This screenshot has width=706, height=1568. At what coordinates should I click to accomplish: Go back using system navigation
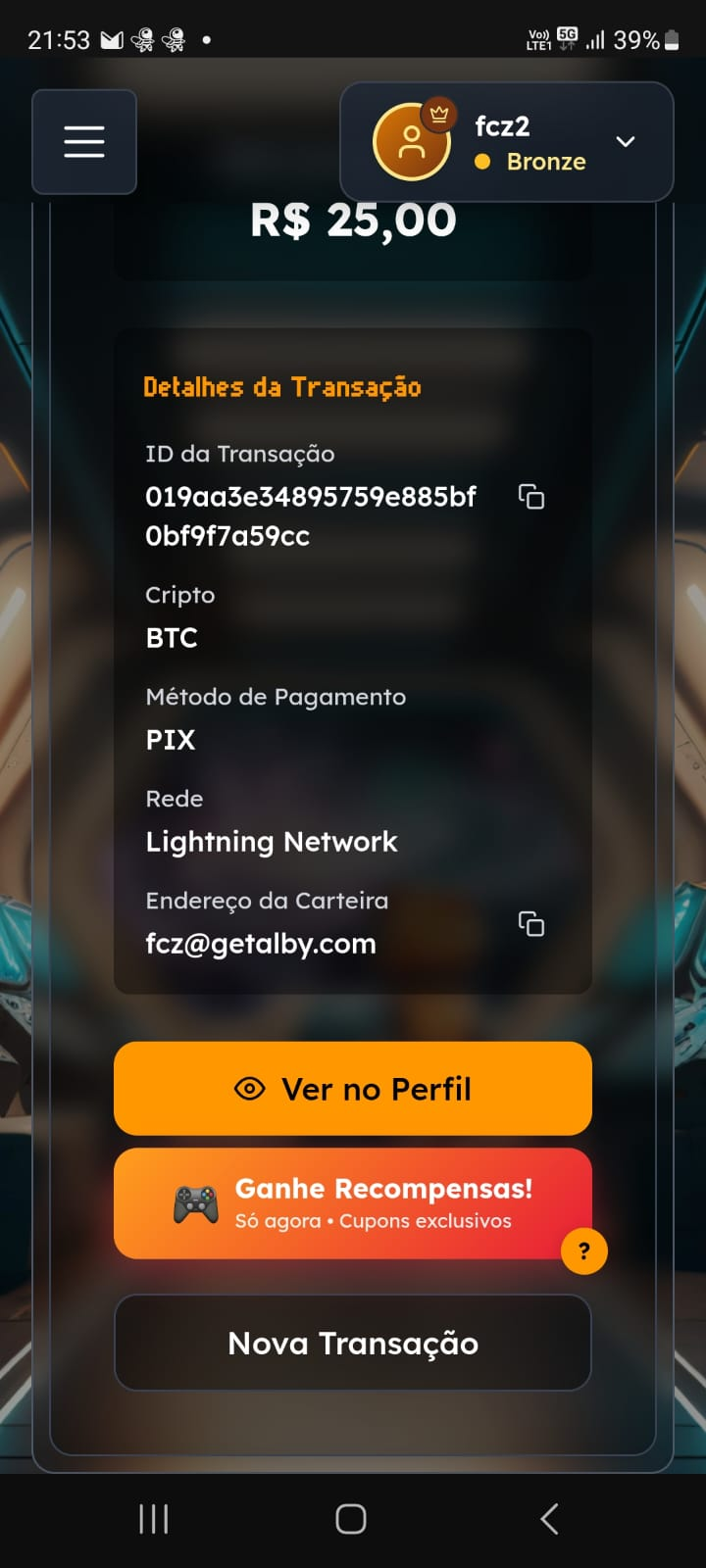point(549,1519)
